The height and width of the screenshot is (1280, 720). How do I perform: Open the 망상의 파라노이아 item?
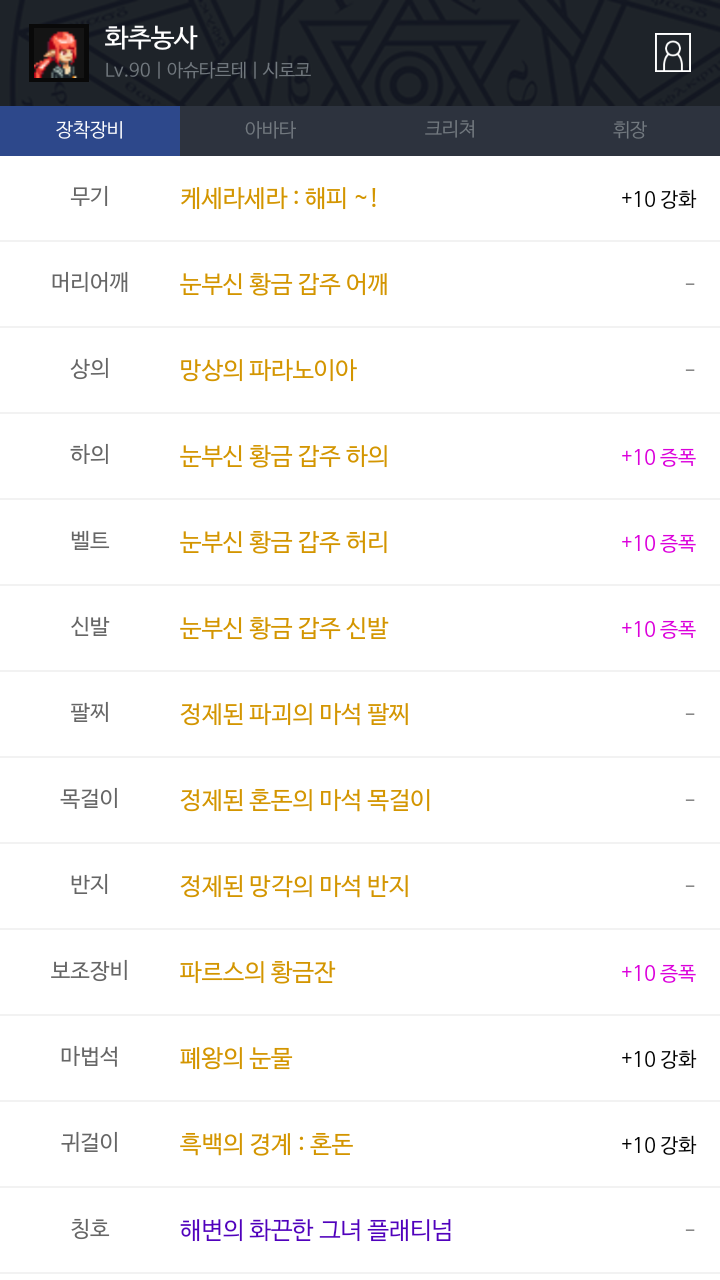[268, 370]
